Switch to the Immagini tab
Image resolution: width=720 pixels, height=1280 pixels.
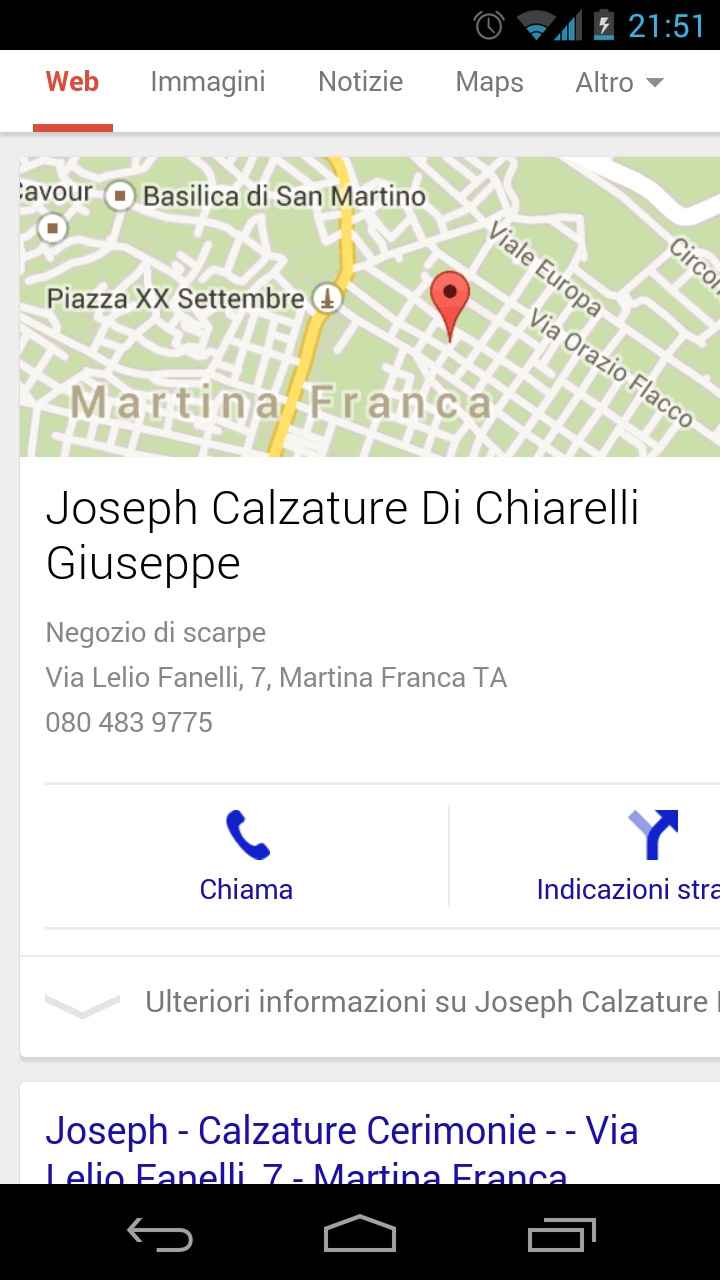208,82
